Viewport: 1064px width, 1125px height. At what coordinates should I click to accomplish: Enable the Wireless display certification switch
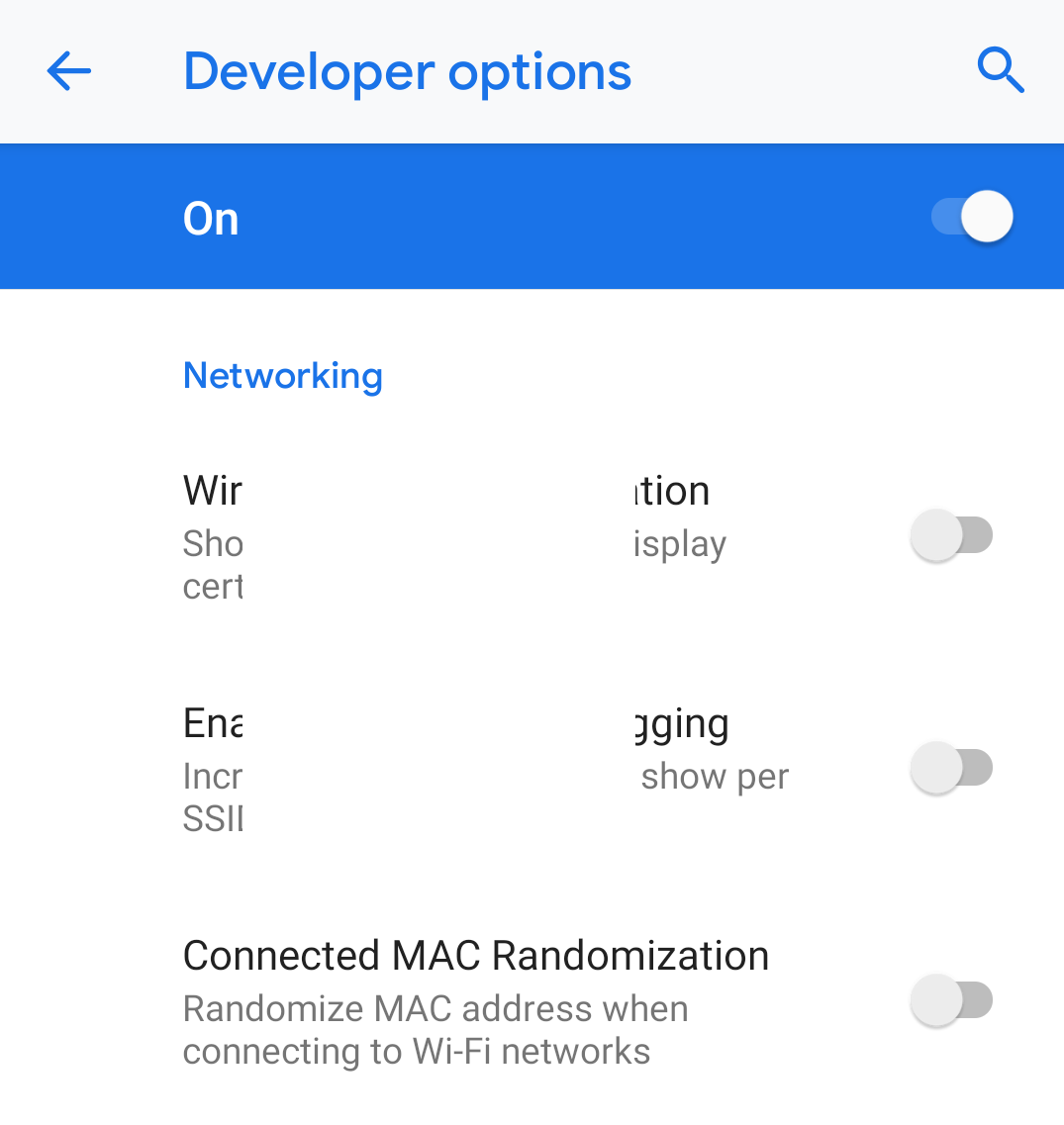point(951,535)
